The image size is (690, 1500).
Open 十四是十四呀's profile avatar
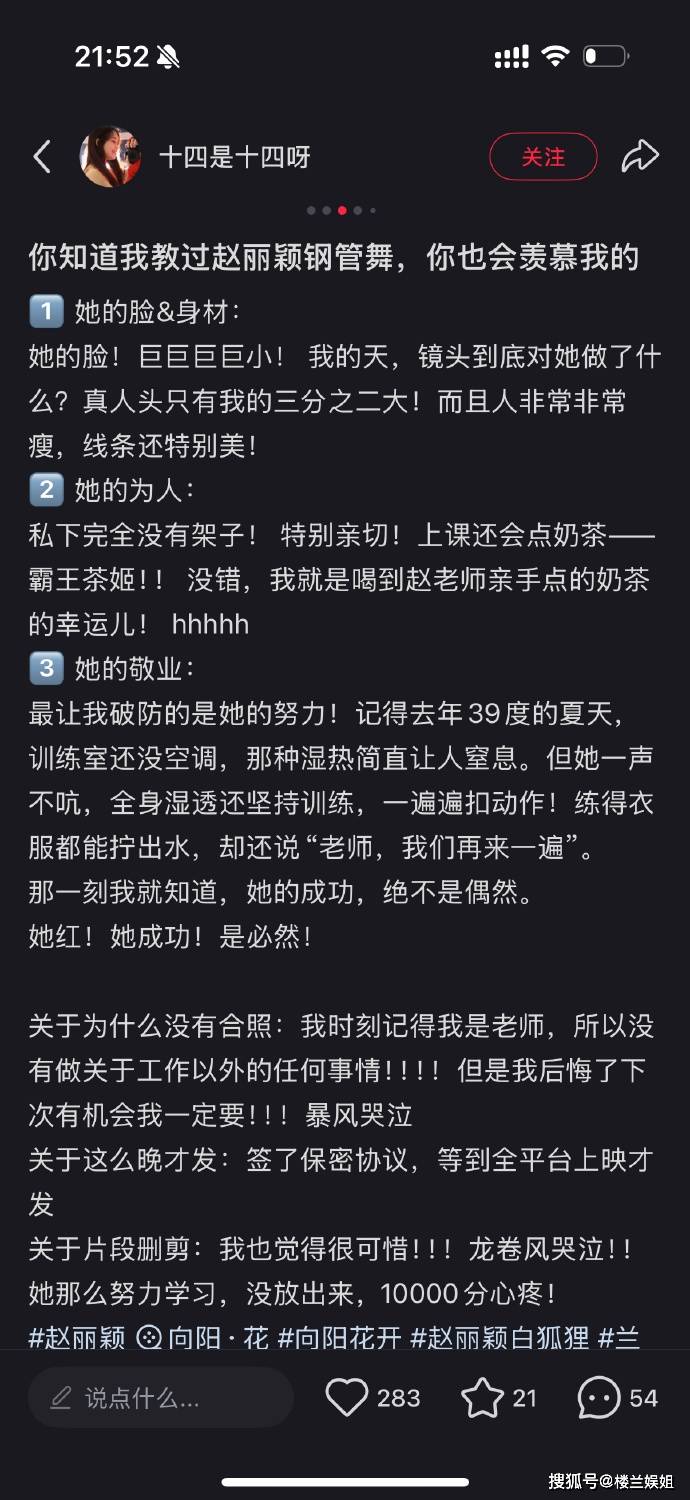pos(110,157)
